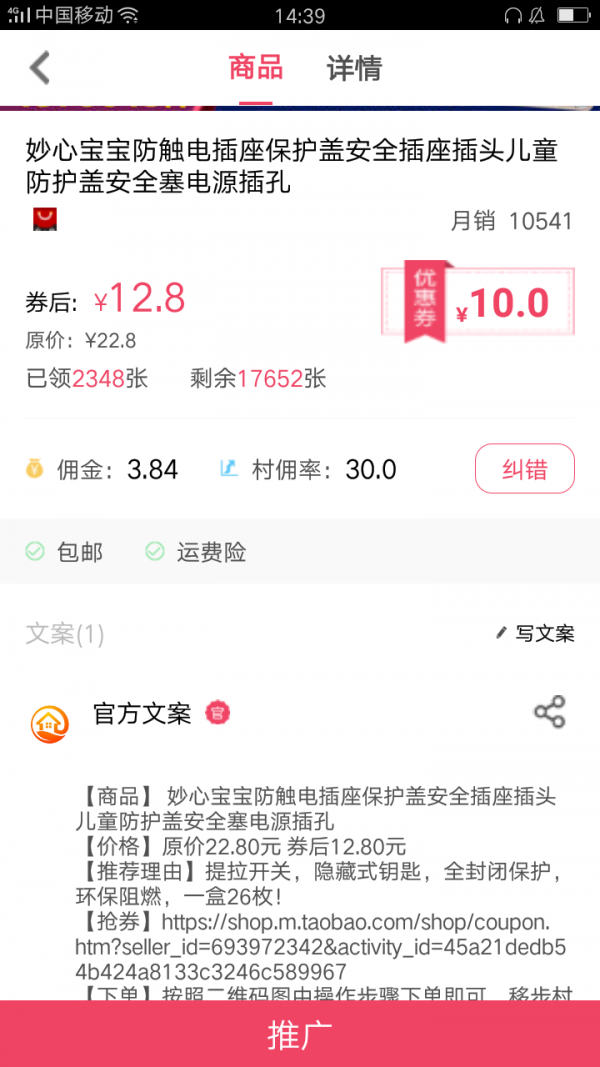
Task: Go back using the top-left arrow
Action: tap(40, 68)
